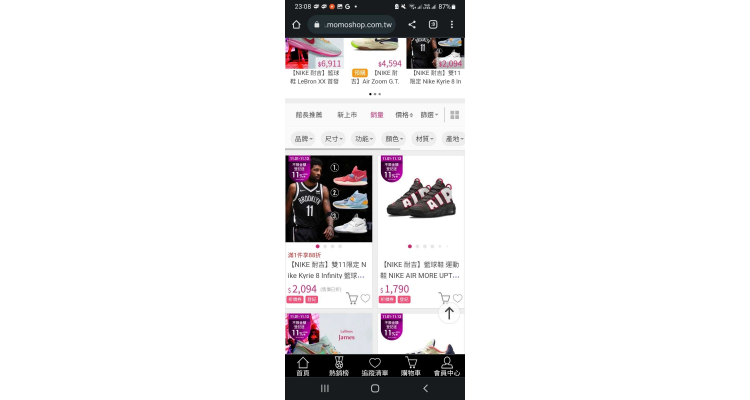Viewport: 750px width, 400px height.
Task: Open the 品牌 filter chip
Action: tap(303, 139)
